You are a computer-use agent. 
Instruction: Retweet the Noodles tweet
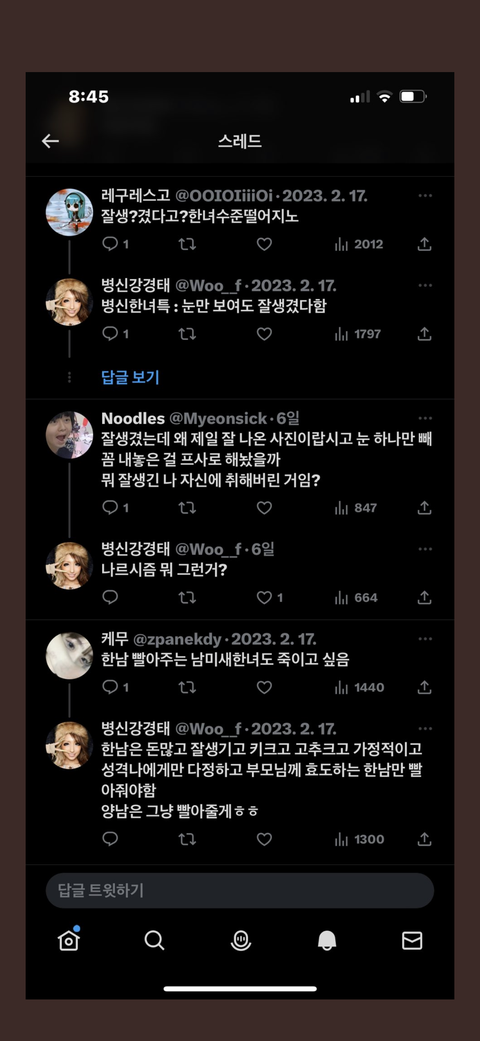click(x=187, y=508)
